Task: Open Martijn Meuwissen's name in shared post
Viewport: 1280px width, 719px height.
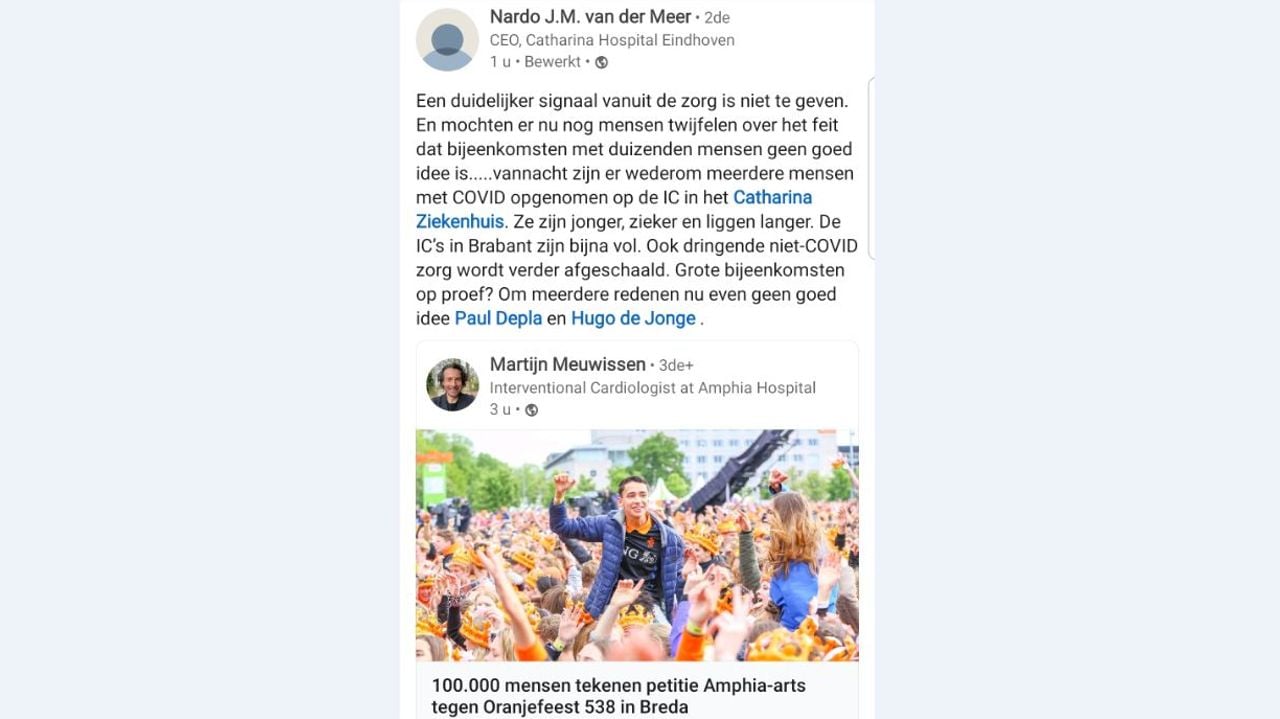Action: [x=567, y=365]
